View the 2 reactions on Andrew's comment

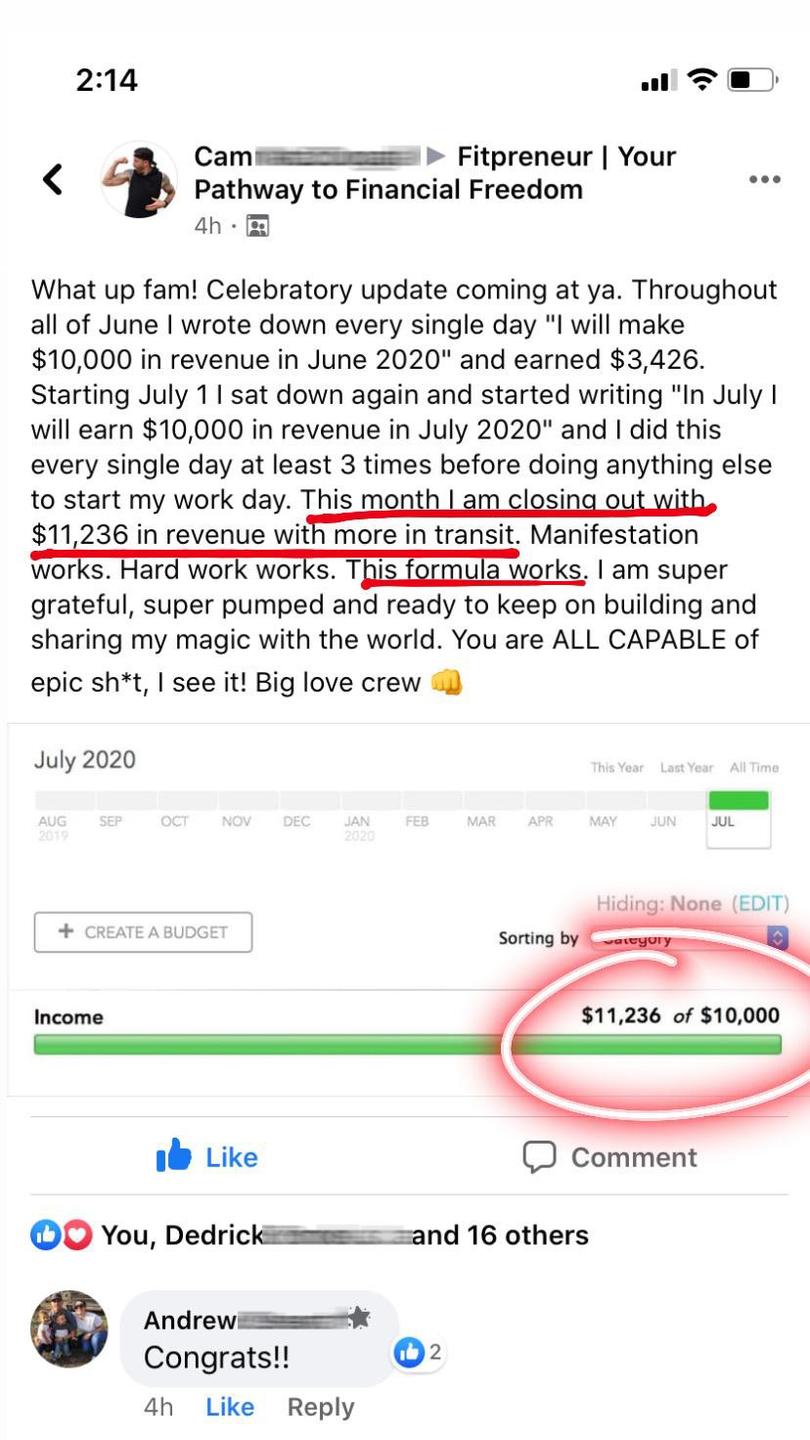point(419,1353)
